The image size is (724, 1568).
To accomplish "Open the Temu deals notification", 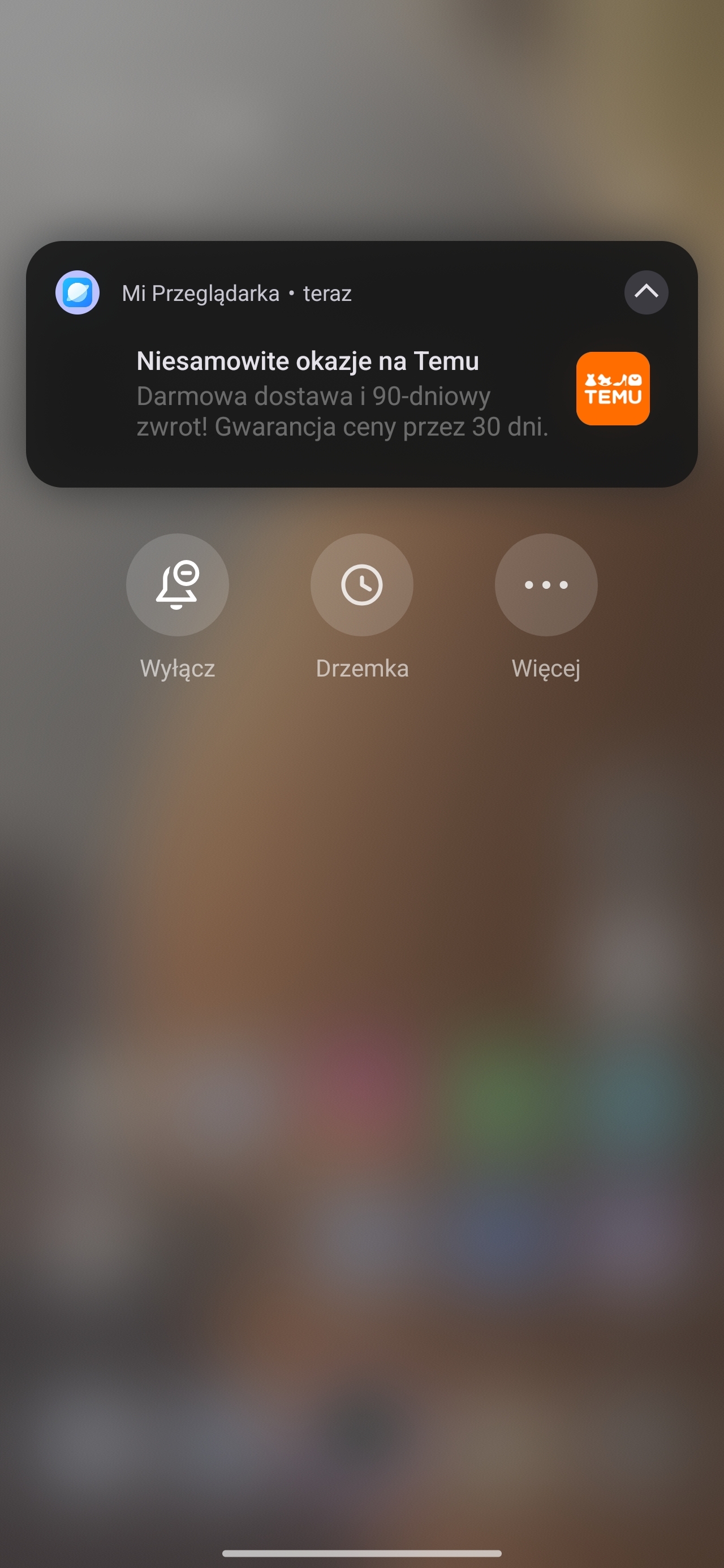I will (x=341, y=393).
